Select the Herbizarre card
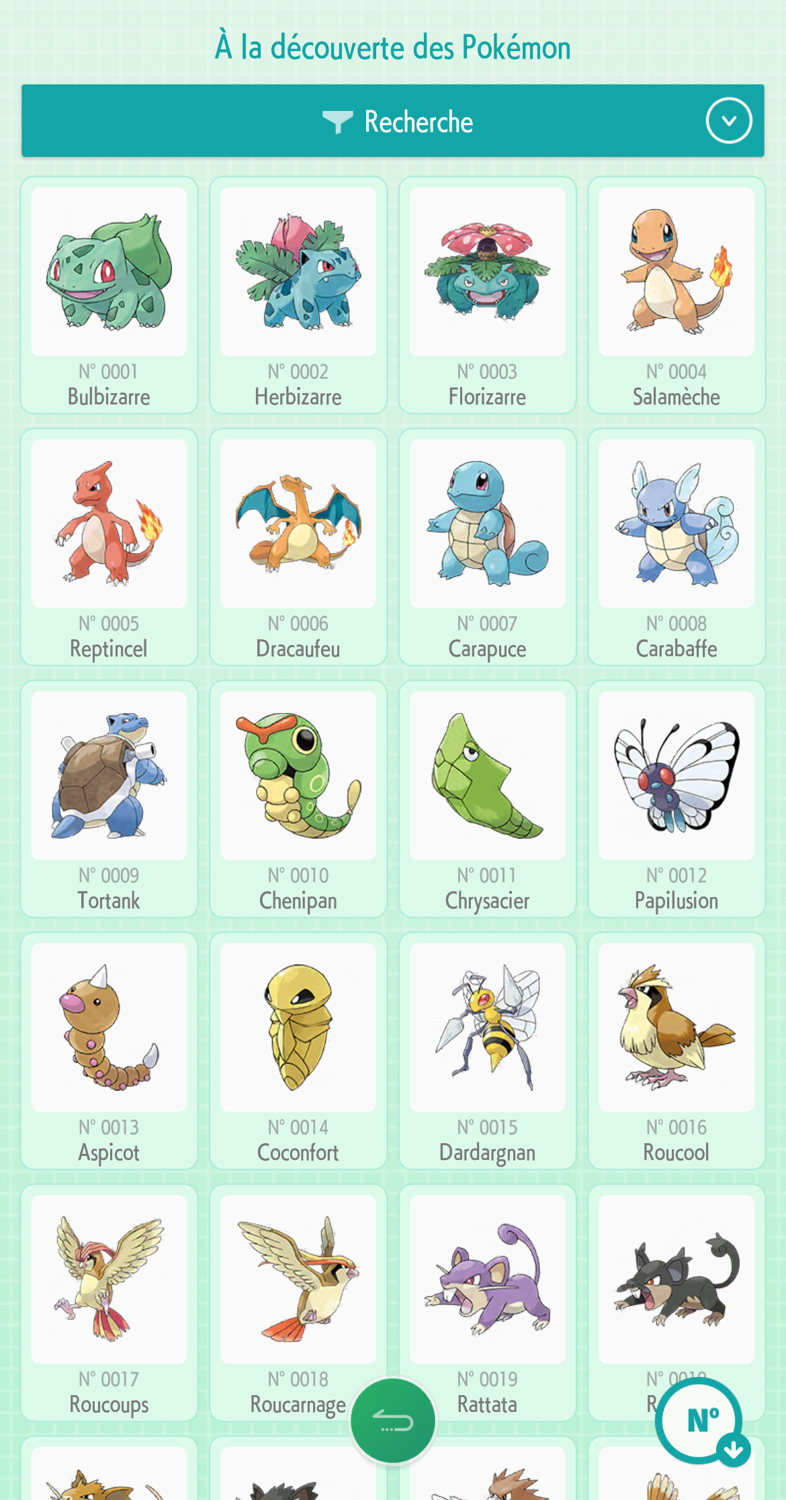The width and height of the screenshot is (786, 1500). [298, 295]
